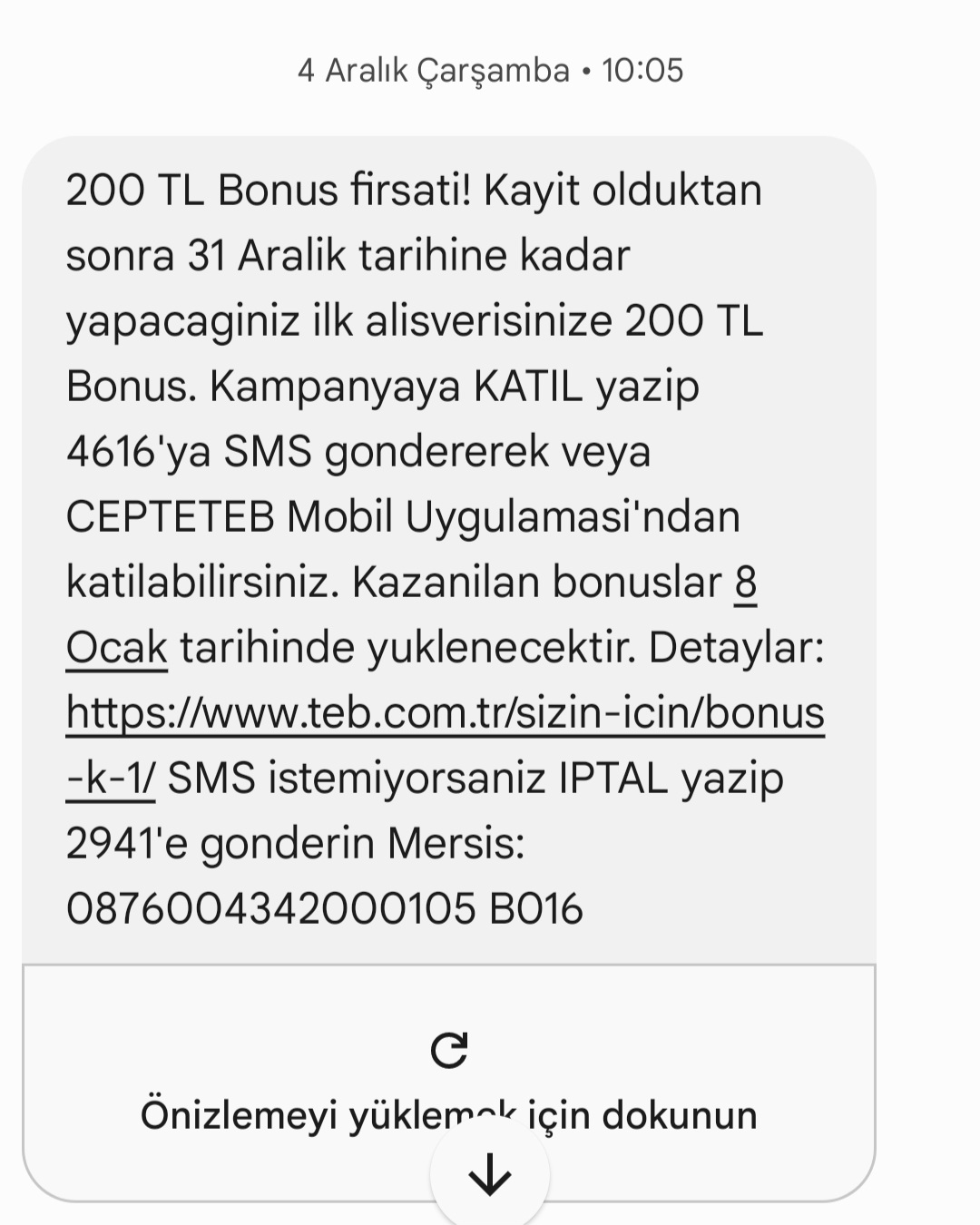The image size is (980, 1225).
Task: Open the teb.com.tr bonus details link
Action: (x=445, y=713)
